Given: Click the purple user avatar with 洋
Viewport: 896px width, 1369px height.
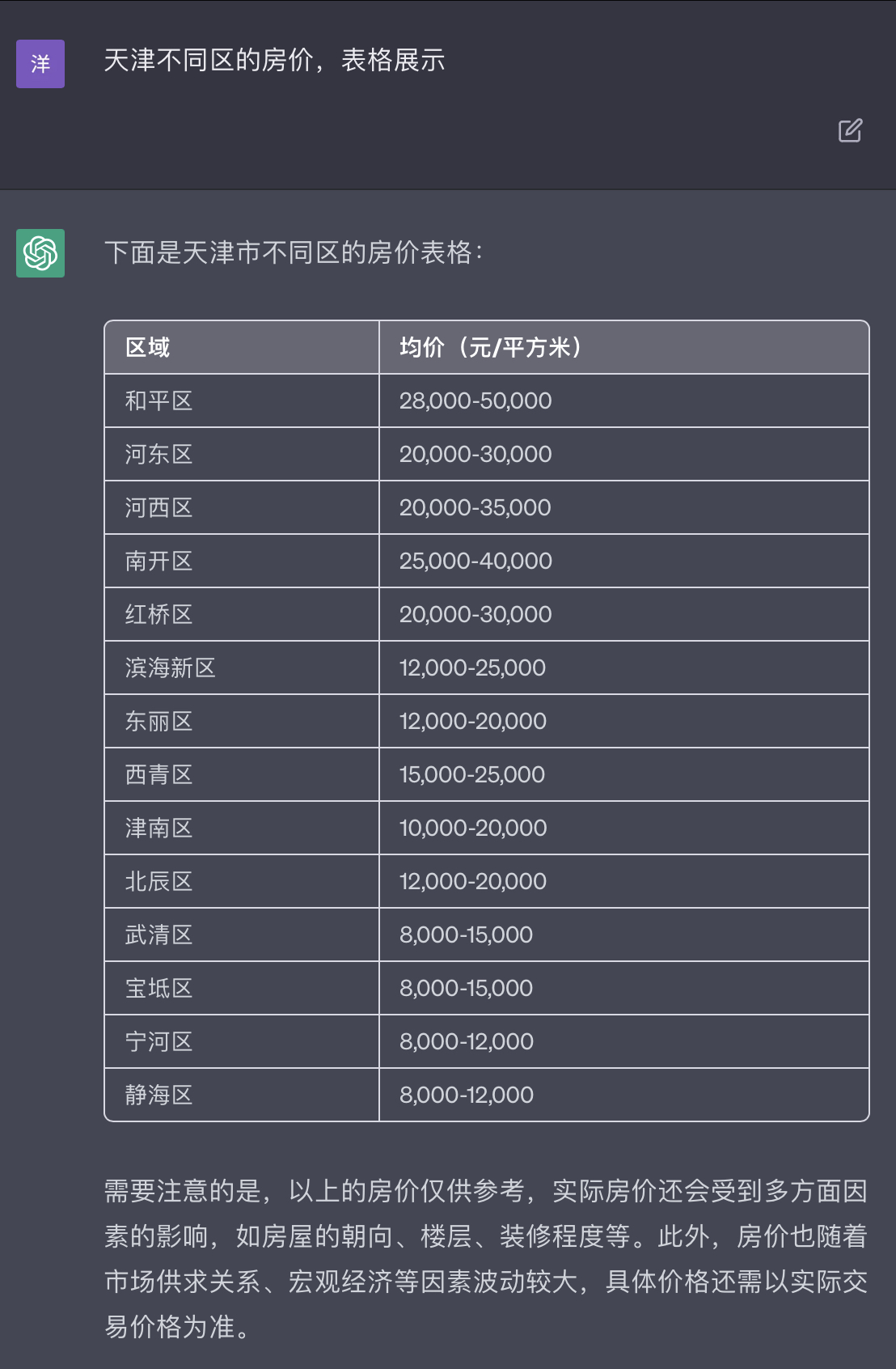Looking at the screenshot, I should click(x=40, y=64).
